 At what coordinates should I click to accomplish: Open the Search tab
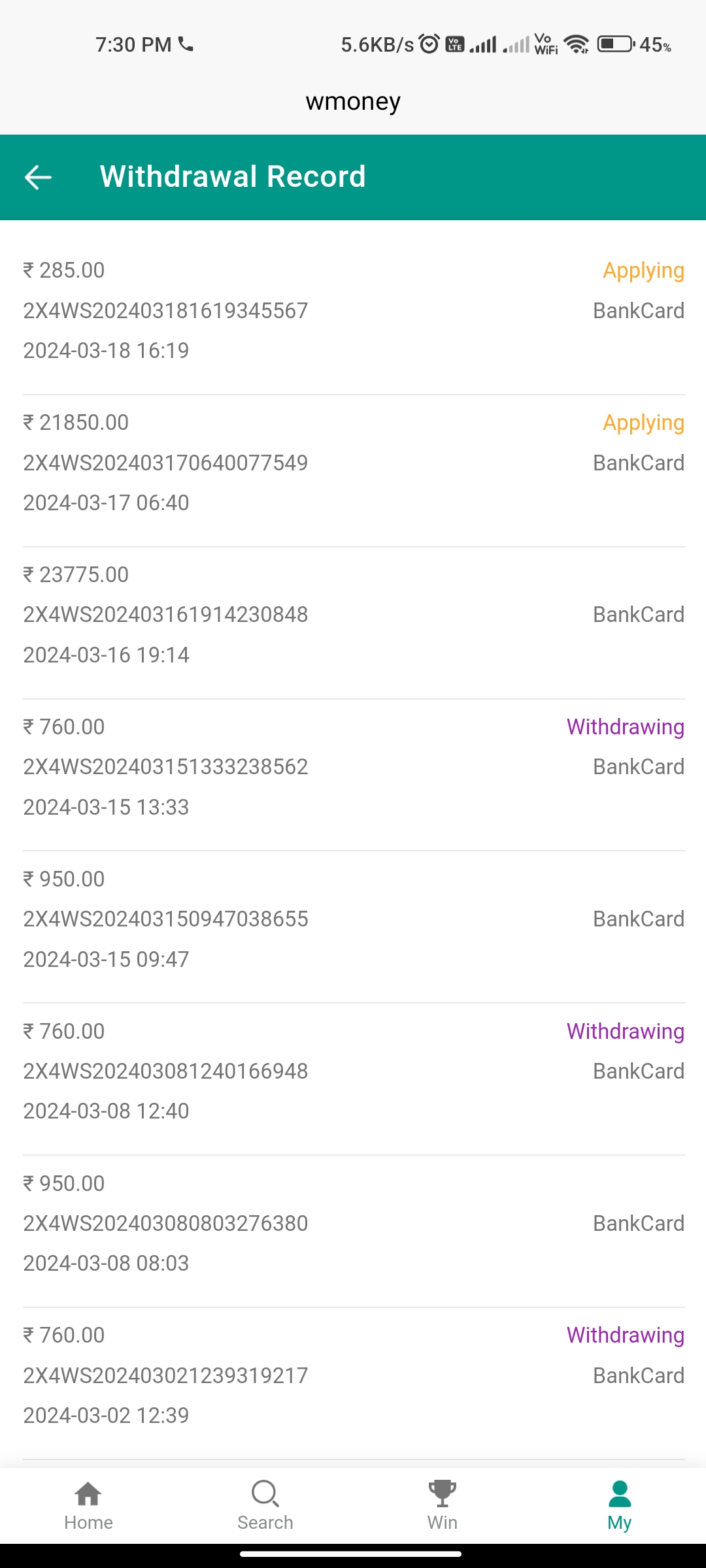pos(265,1505)
